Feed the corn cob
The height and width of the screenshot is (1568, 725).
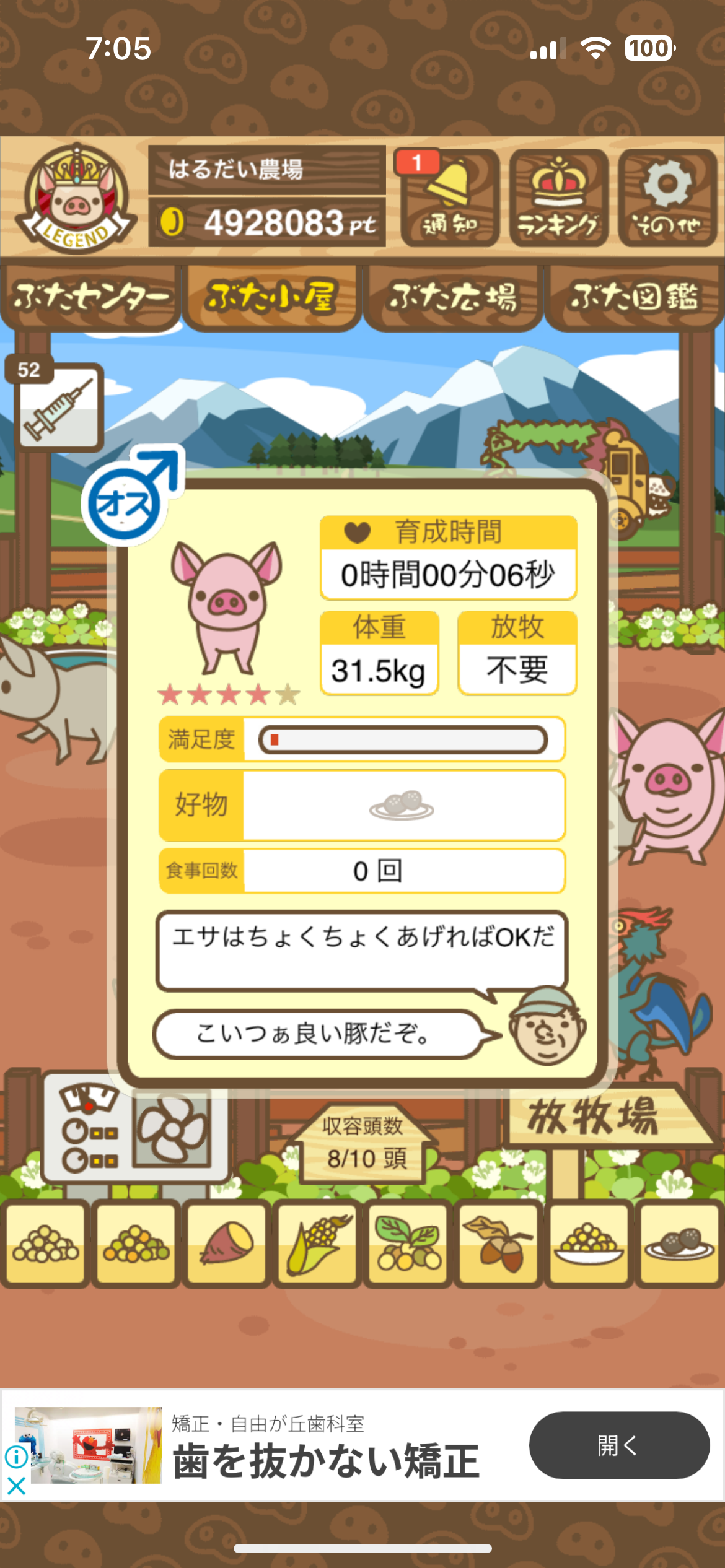pyautogui.click(x=317, y=1244)
